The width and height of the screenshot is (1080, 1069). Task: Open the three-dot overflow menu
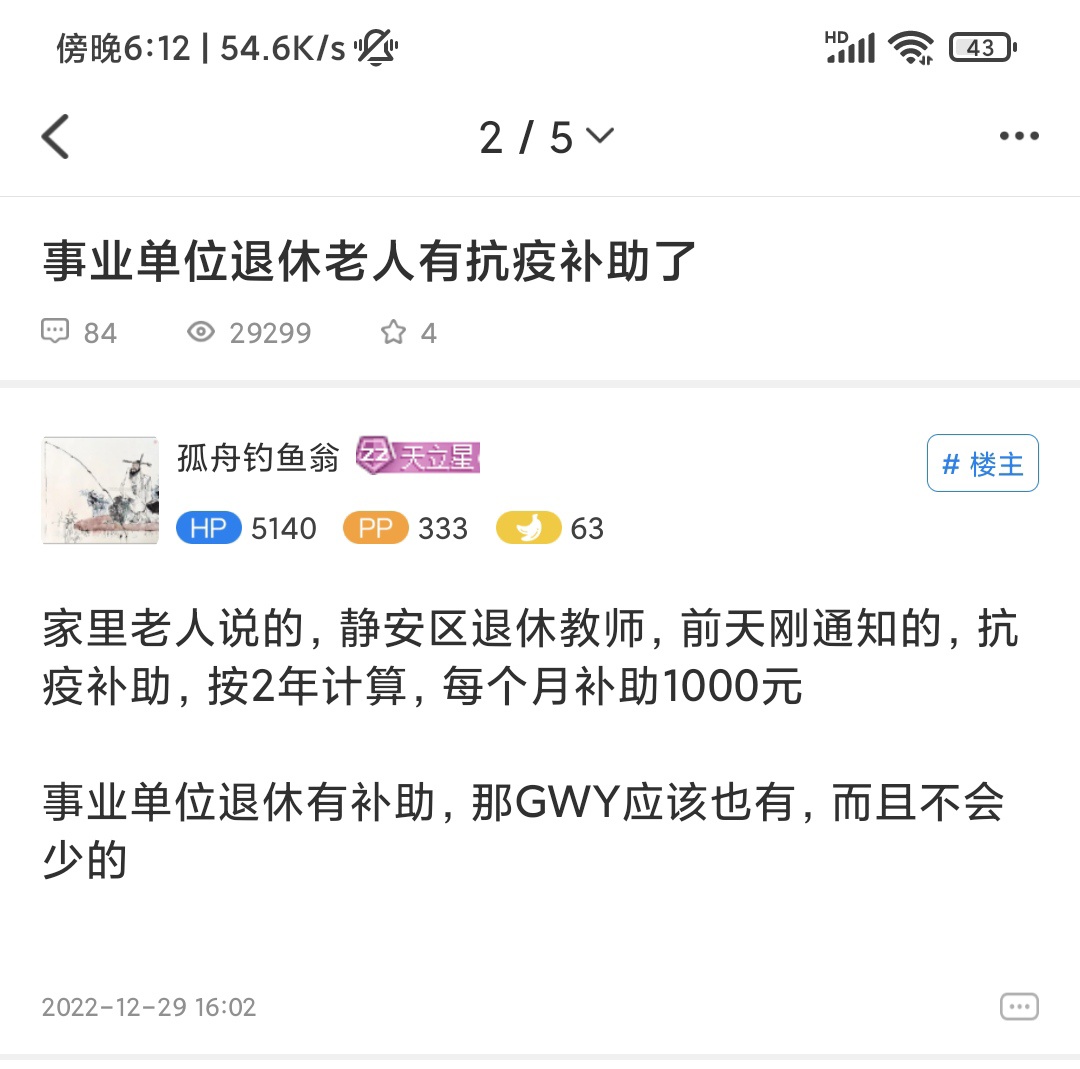(1018, 137)
